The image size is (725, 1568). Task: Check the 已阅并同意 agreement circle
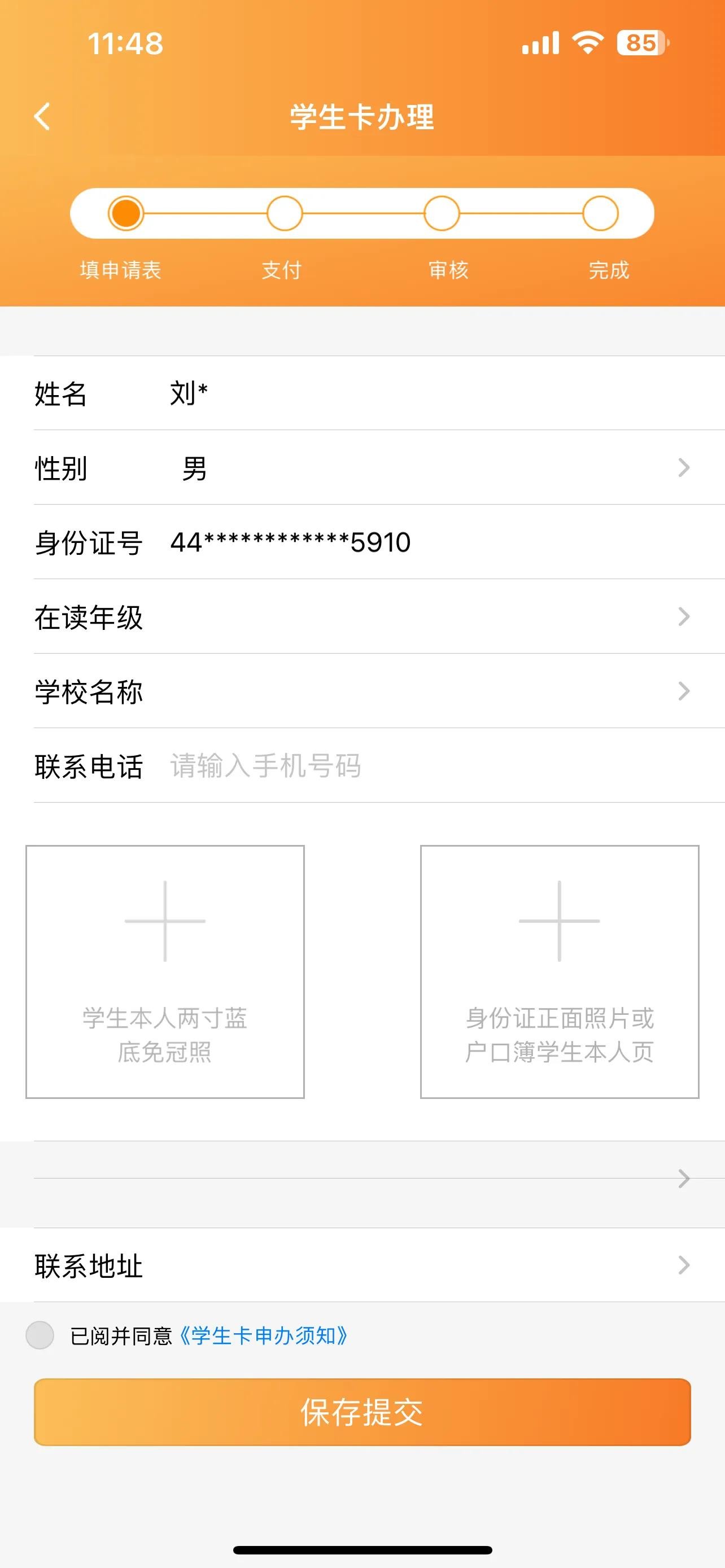(40, 1335)
